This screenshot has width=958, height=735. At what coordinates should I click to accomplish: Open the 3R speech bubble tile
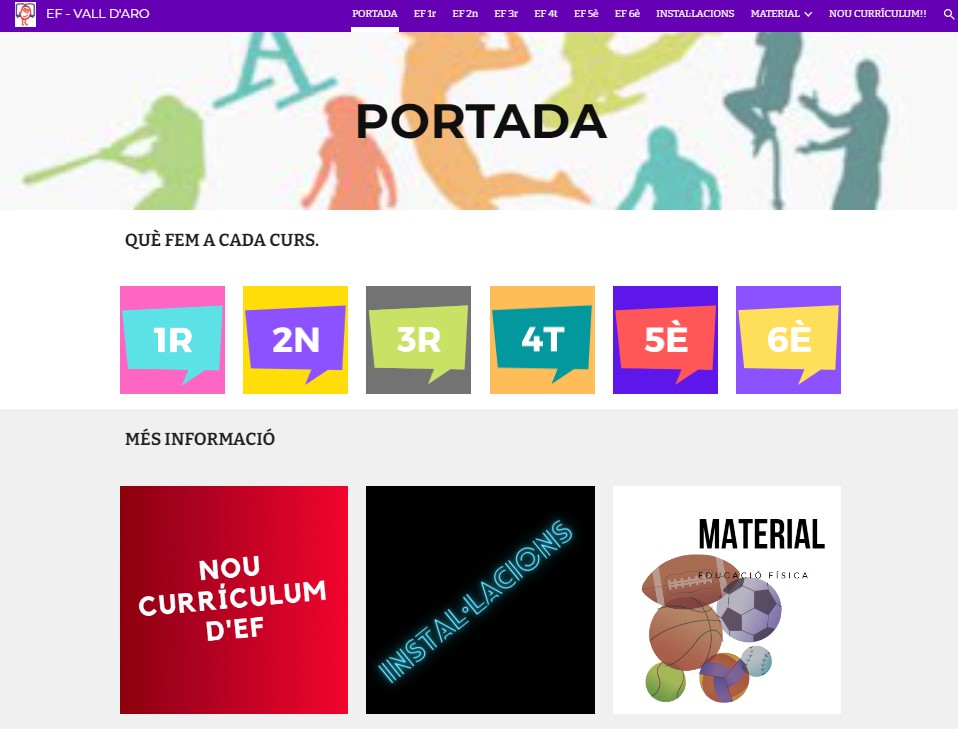[418, 340]
